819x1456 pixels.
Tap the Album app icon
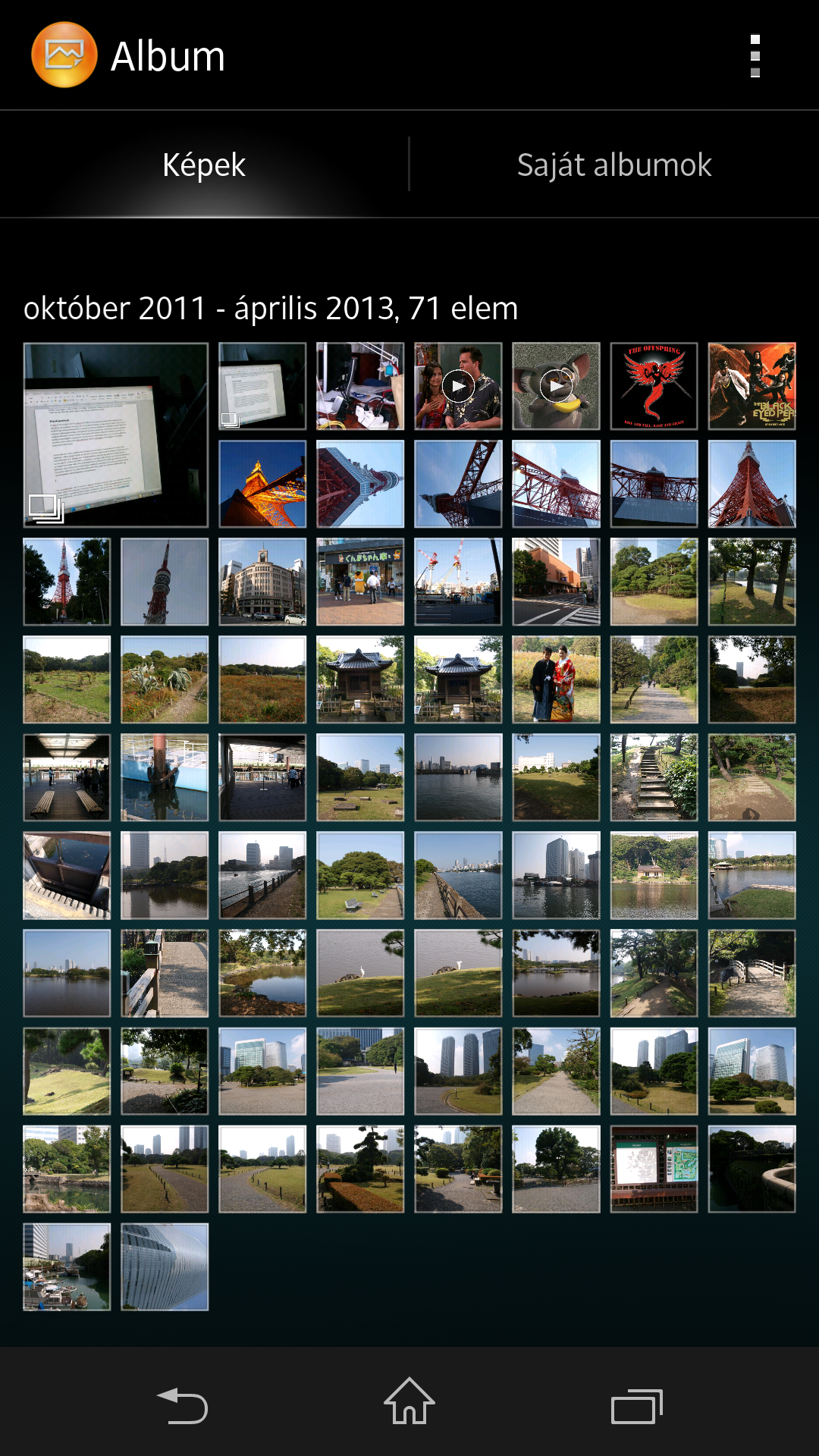pos(64,55)
